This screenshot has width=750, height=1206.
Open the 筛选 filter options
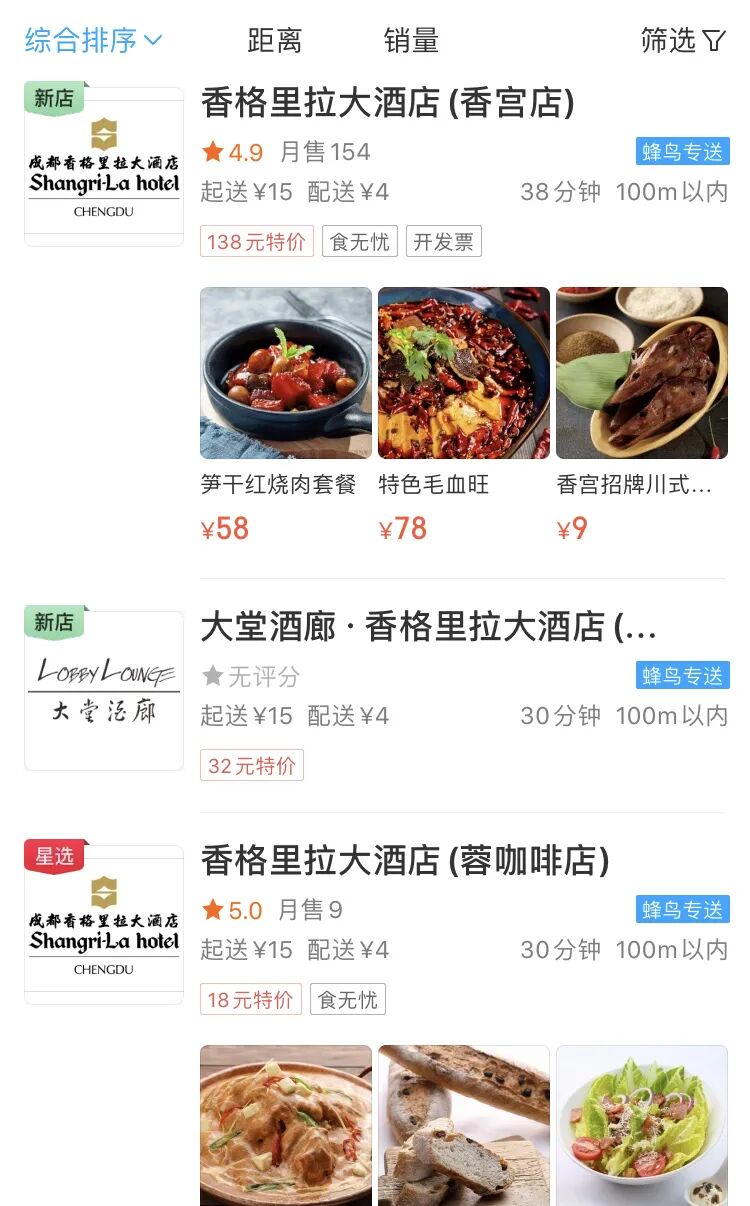pyautogui.click(x=683, y=40)
